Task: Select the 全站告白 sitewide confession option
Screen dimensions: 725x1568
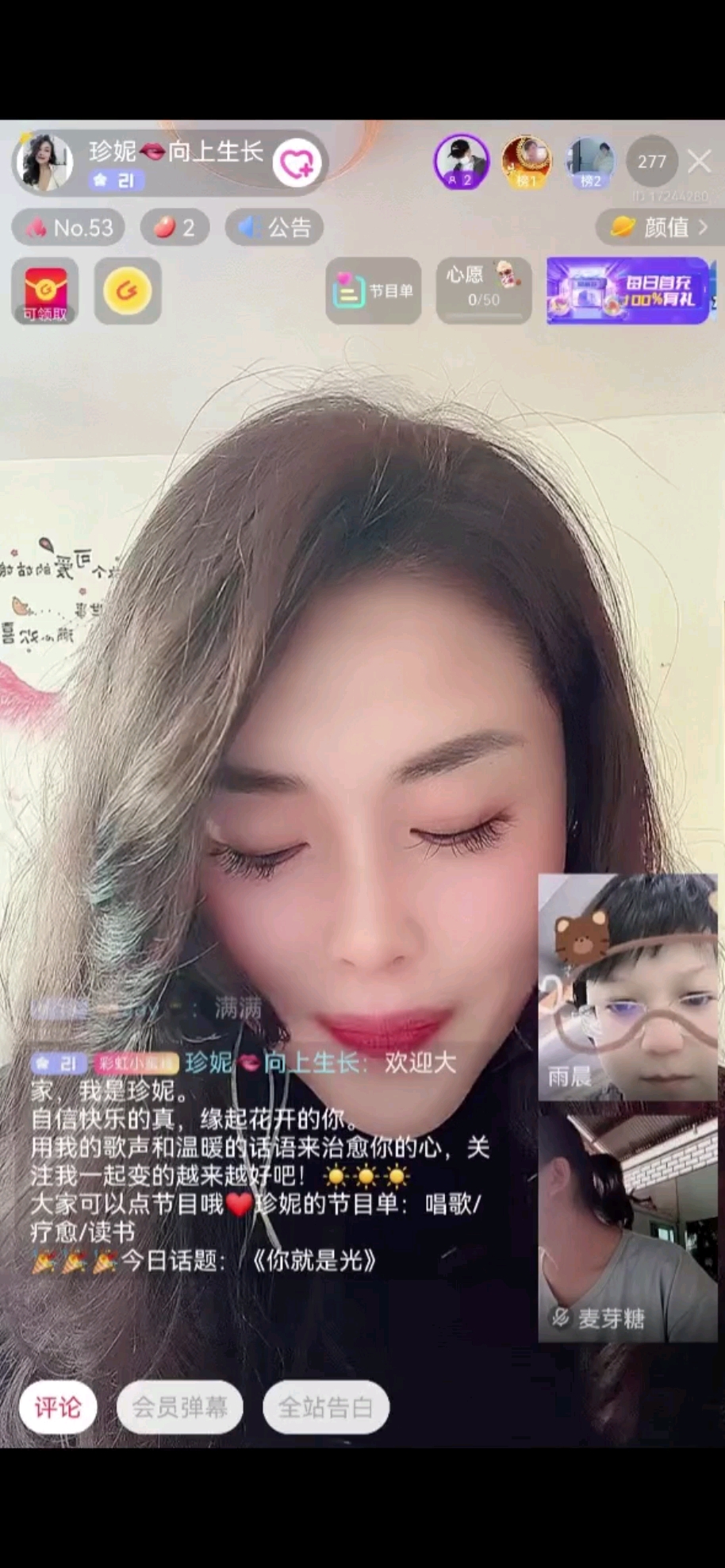Action: (325, 1407)
